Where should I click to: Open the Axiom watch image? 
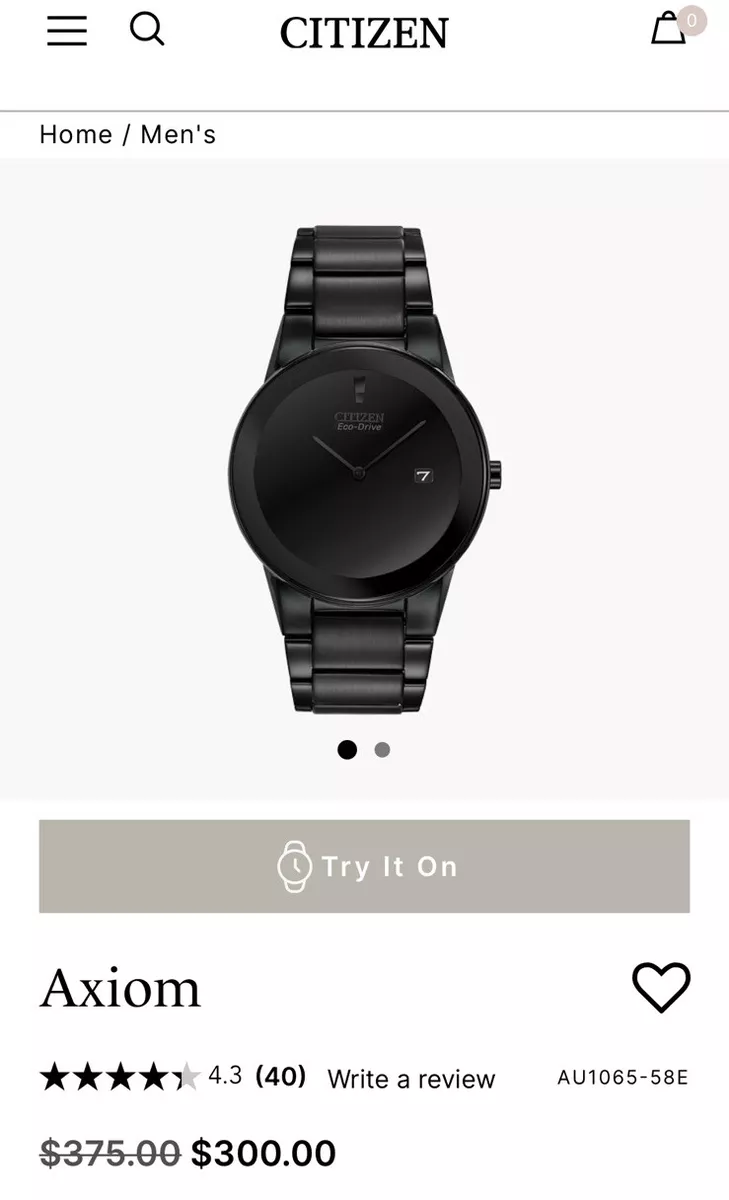(364, 469)
